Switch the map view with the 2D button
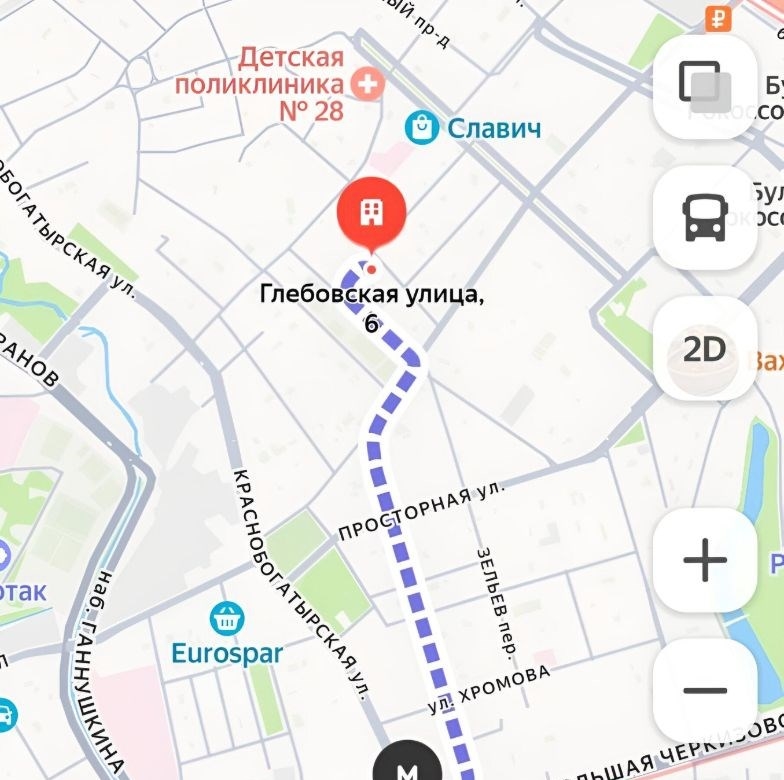The image size is (784, 780). pos(704,349)
